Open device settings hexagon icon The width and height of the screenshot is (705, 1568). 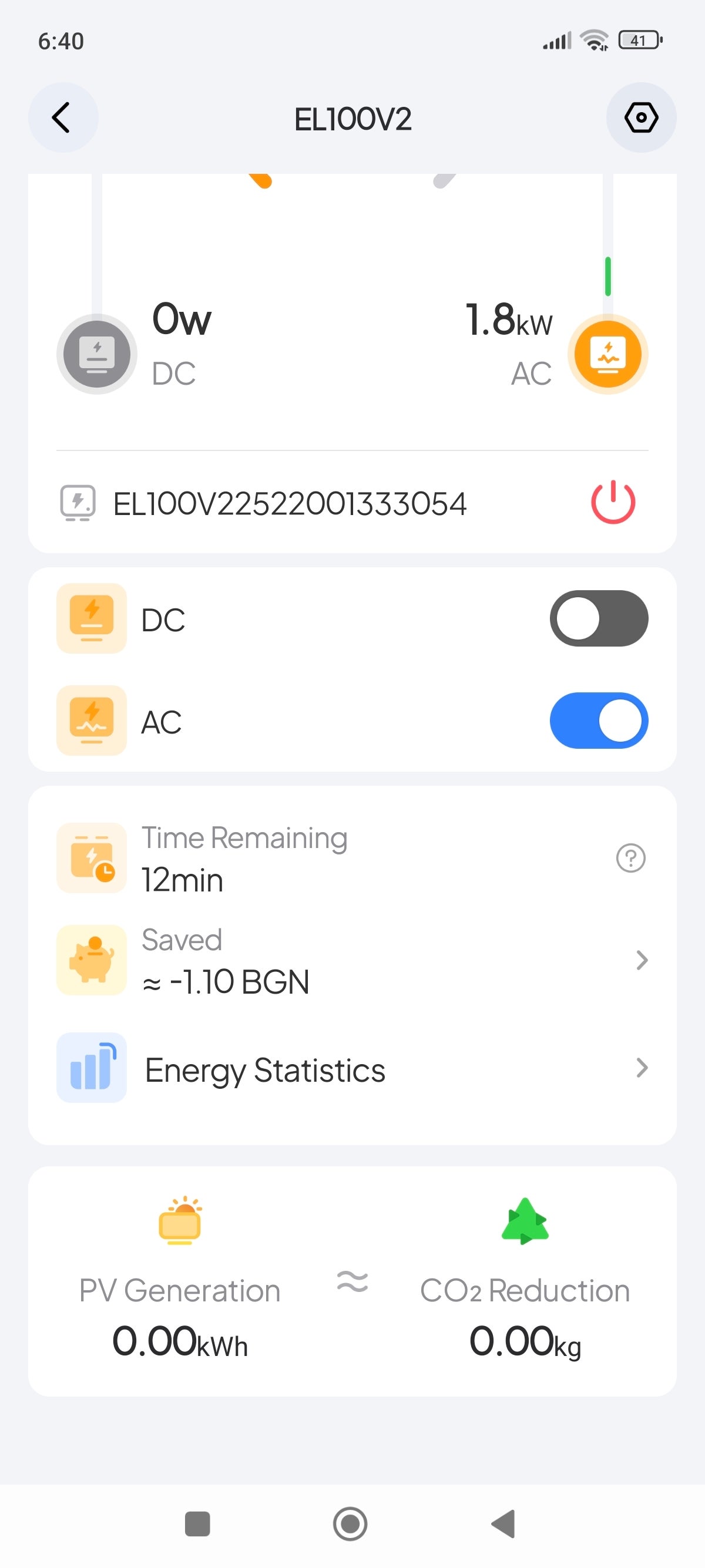click(x=641, y=117)
